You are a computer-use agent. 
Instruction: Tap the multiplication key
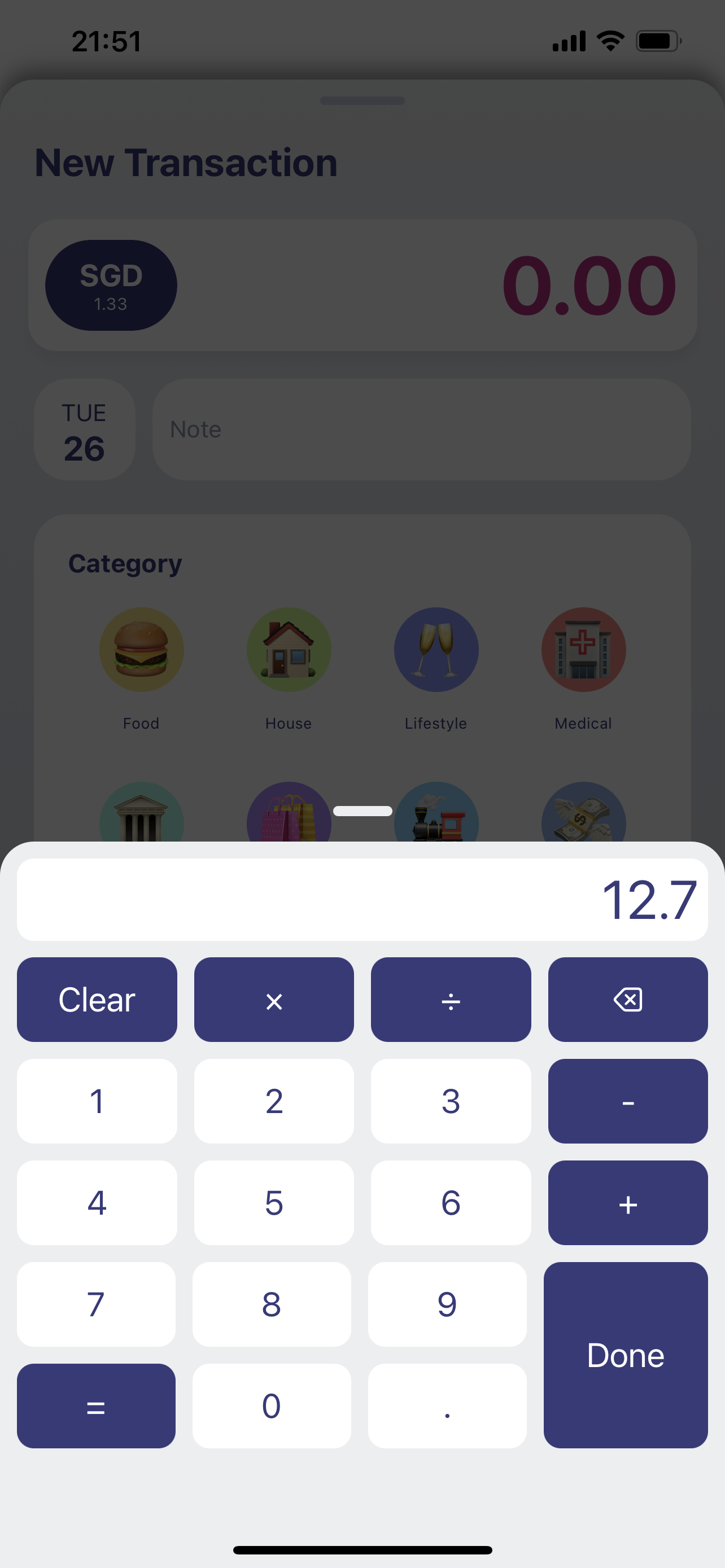point(273,999)
